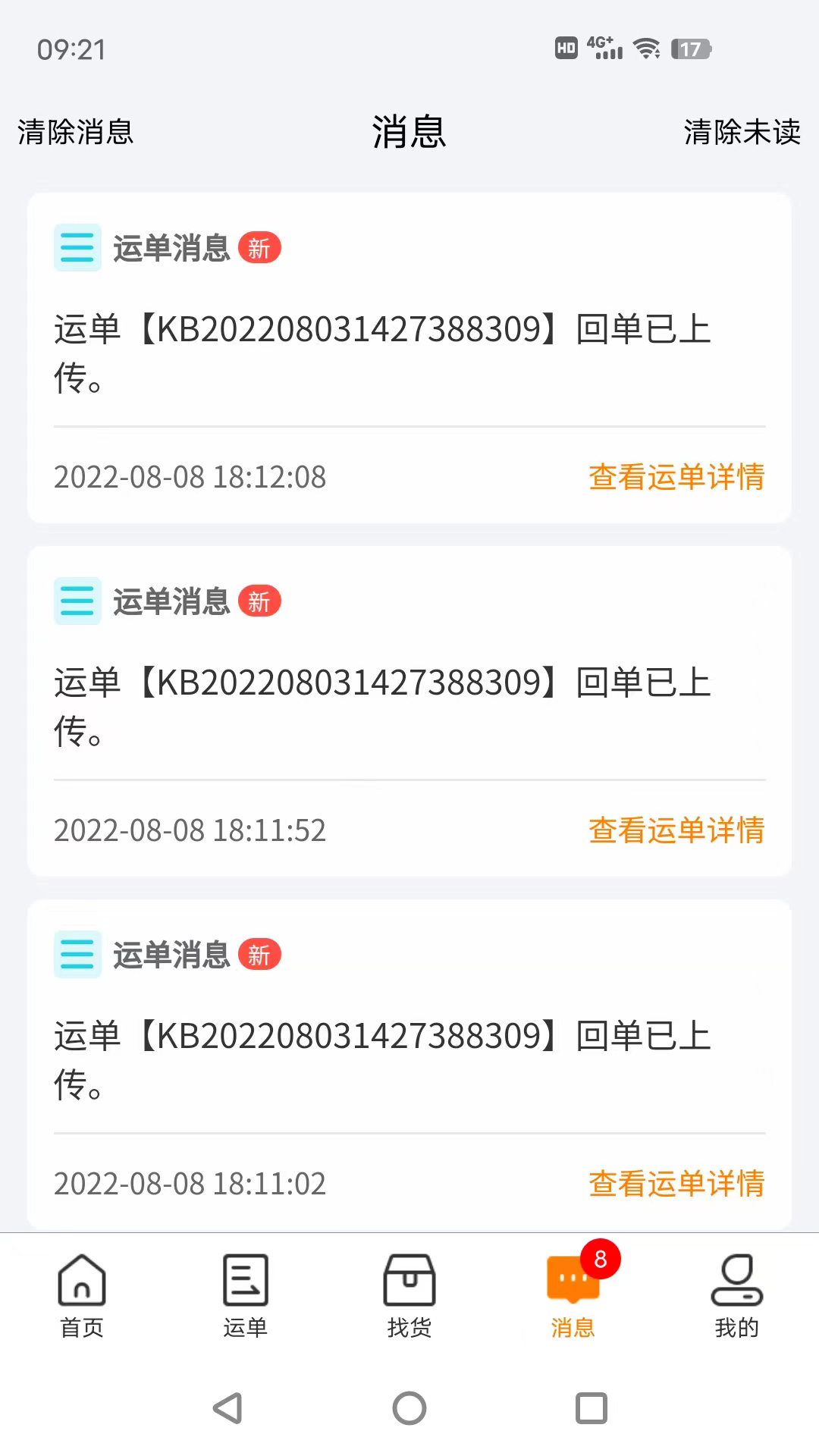Click 清除未读 to clear unread
819x1456 pixels.
point(742,133)
